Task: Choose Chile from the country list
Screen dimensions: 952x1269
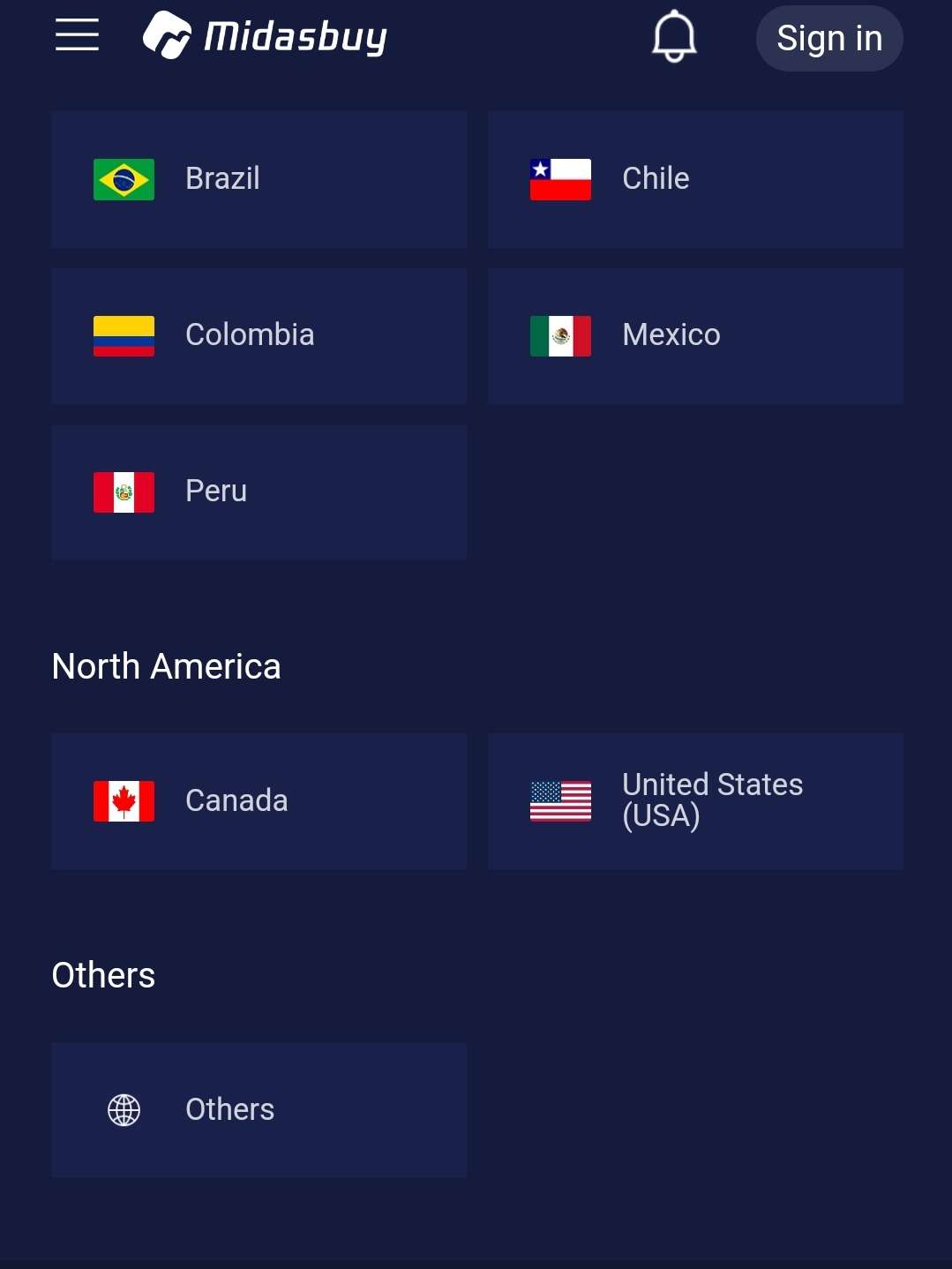Action: click(x=694, y=179)
